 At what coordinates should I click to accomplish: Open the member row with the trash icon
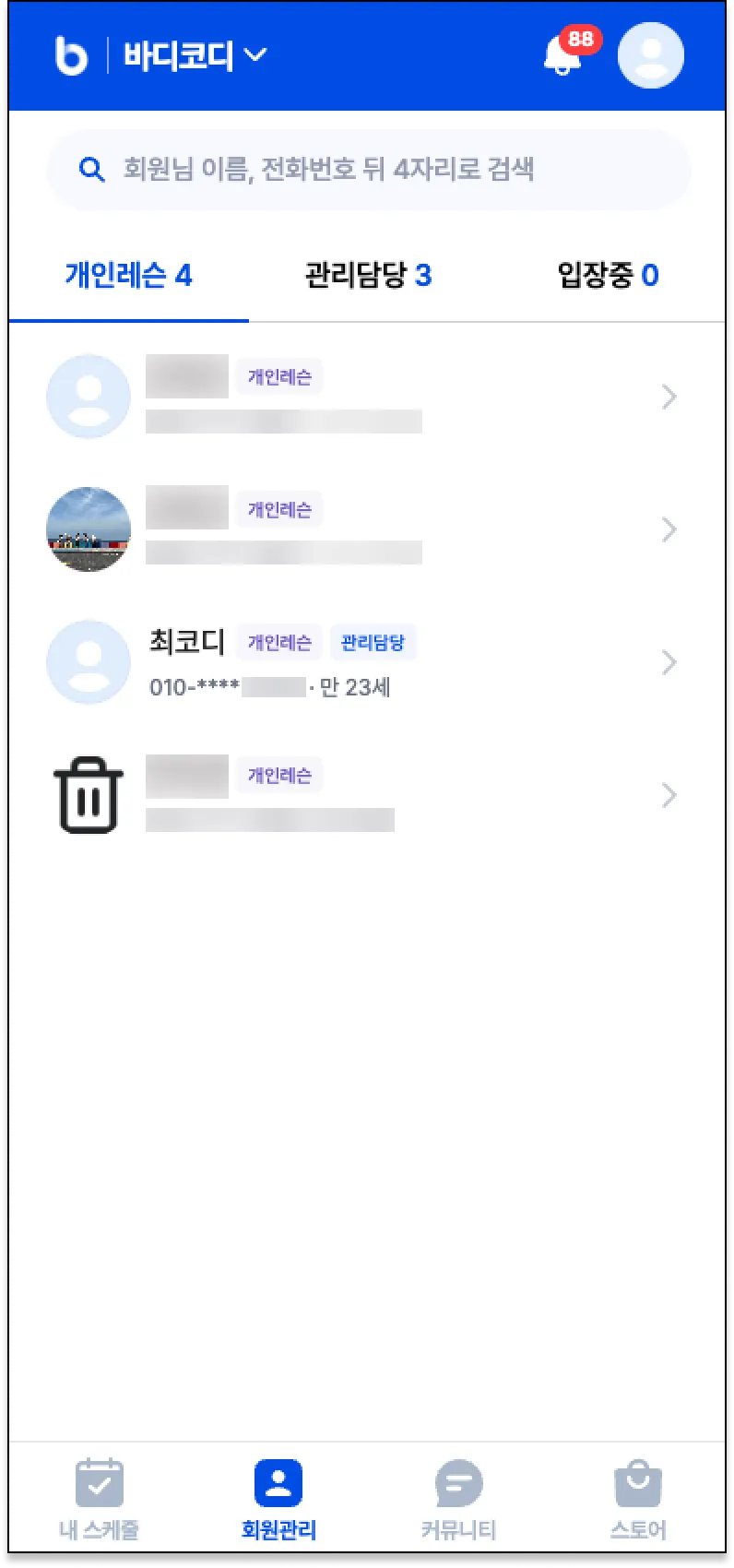point(367,795)
